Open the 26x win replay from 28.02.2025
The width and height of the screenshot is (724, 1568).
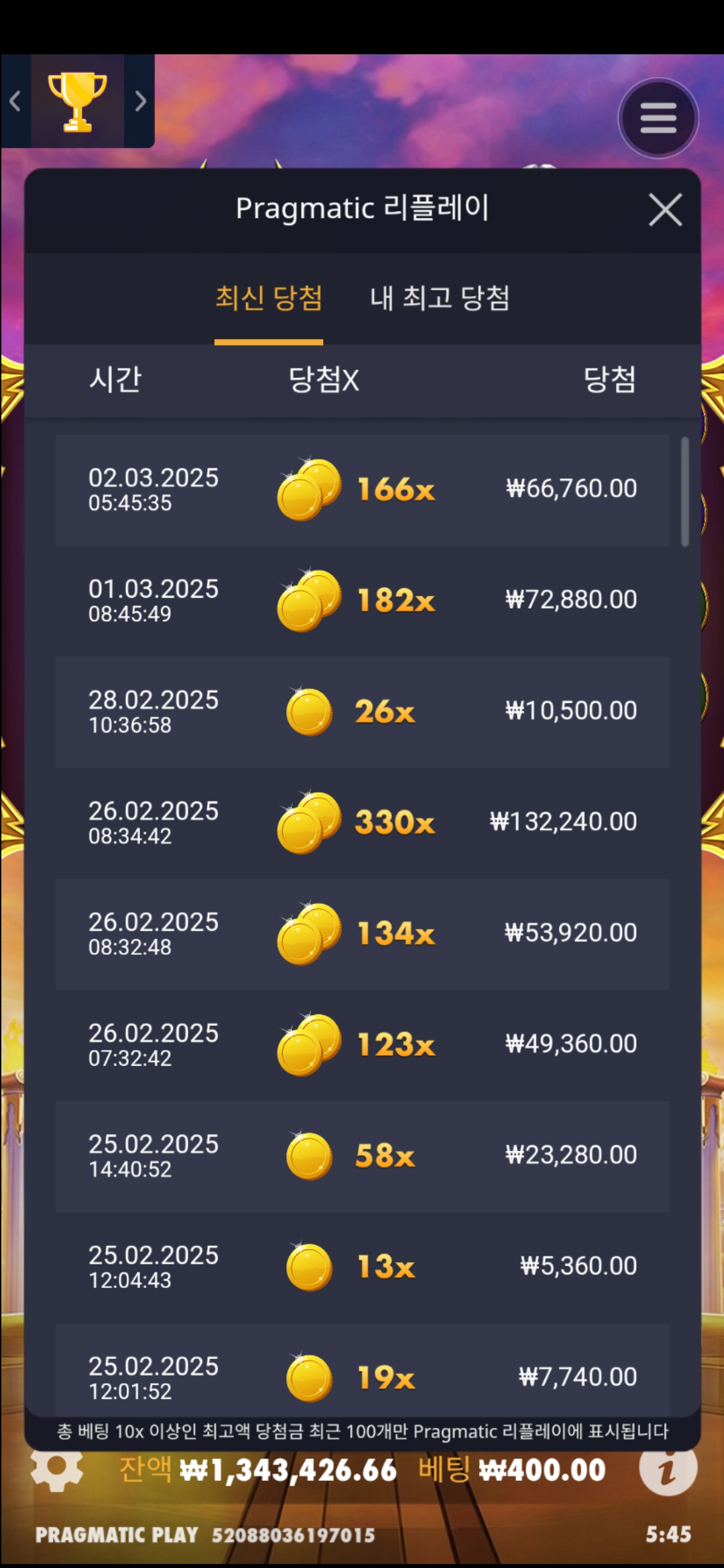(362, 712)
